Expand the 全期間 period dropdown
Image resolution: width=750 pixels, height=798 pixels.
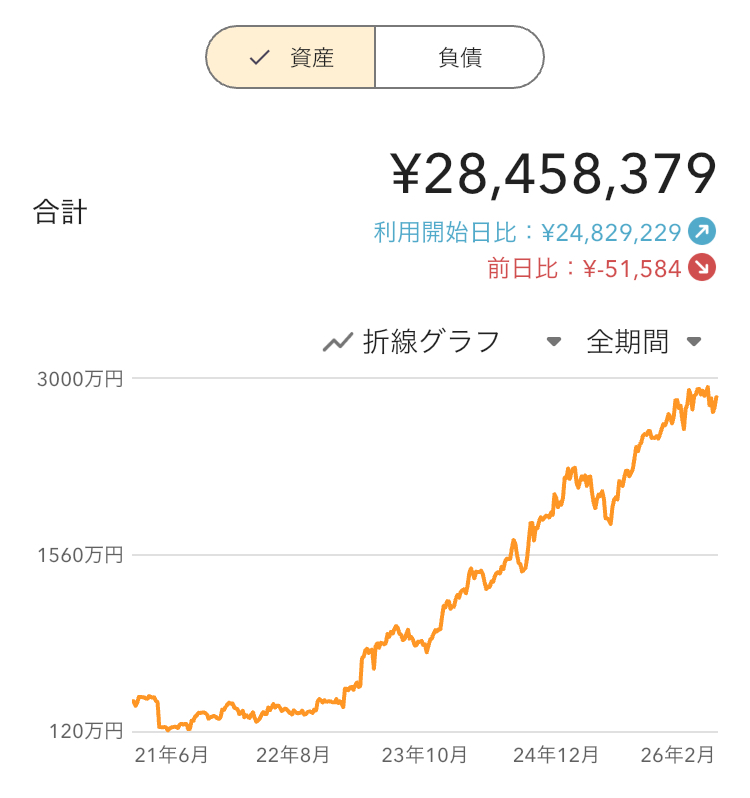644,342
